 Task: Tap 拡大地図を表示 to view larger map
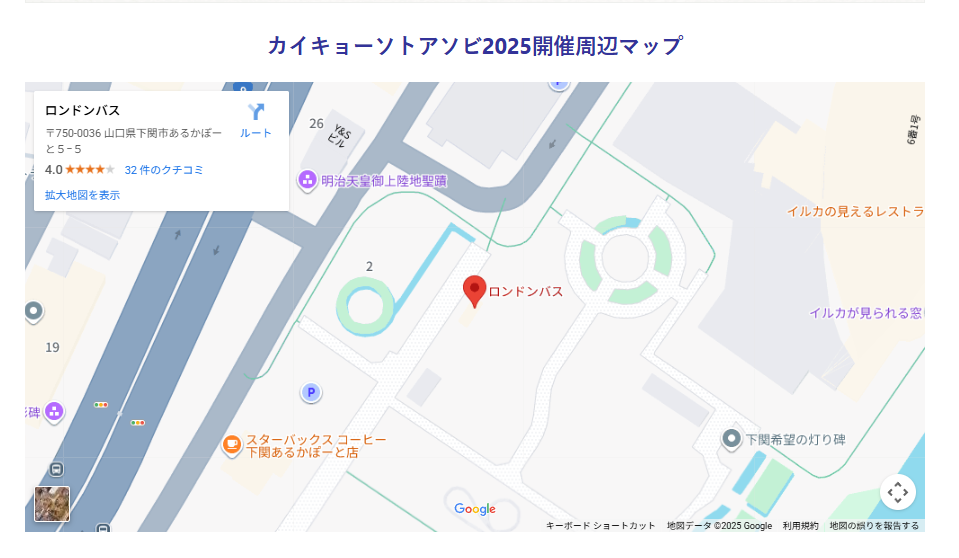pyautogui.click(x=82, y=195)
